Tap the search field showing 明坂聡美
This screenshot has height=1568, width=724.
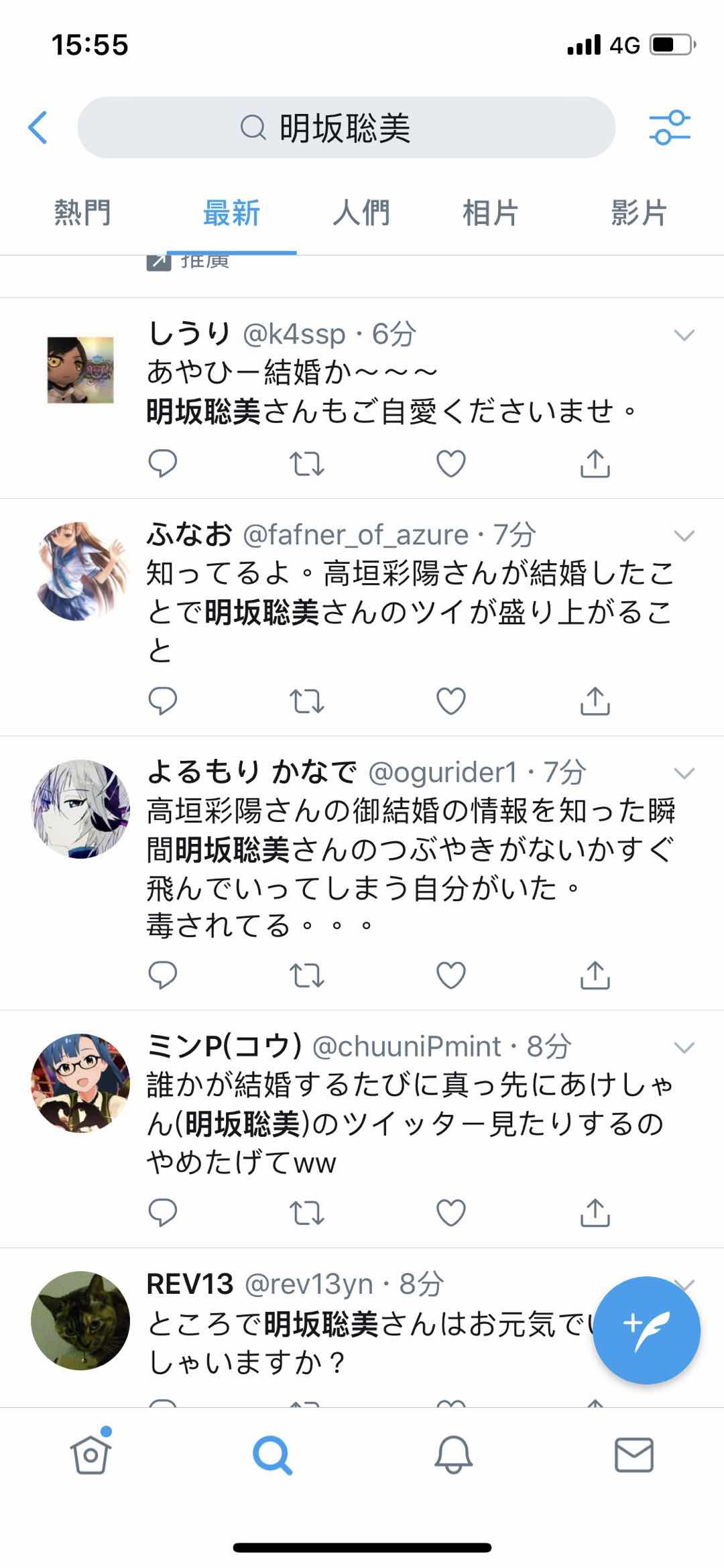coord(346,127)
